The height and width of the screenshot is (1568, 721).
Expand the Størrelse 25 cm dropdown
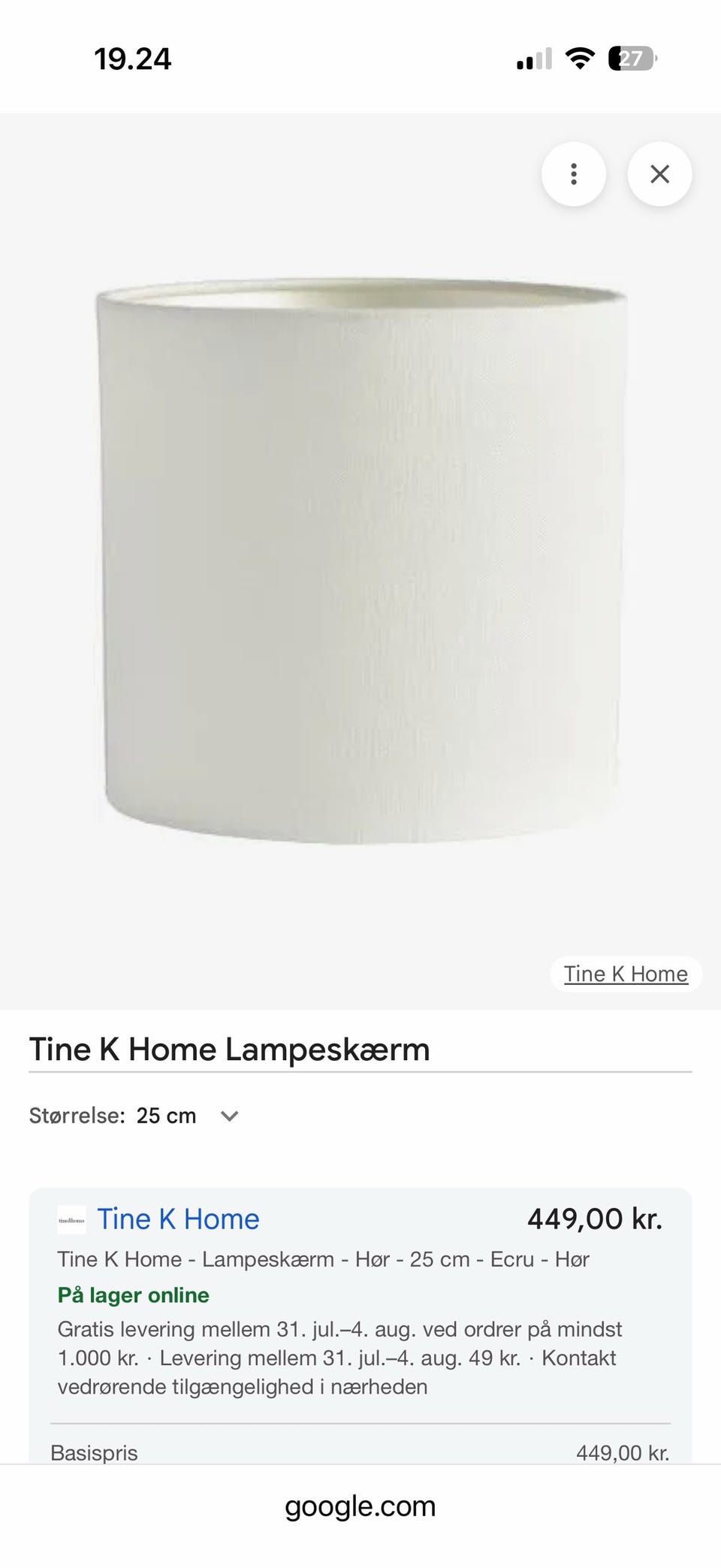[134, 1116]
